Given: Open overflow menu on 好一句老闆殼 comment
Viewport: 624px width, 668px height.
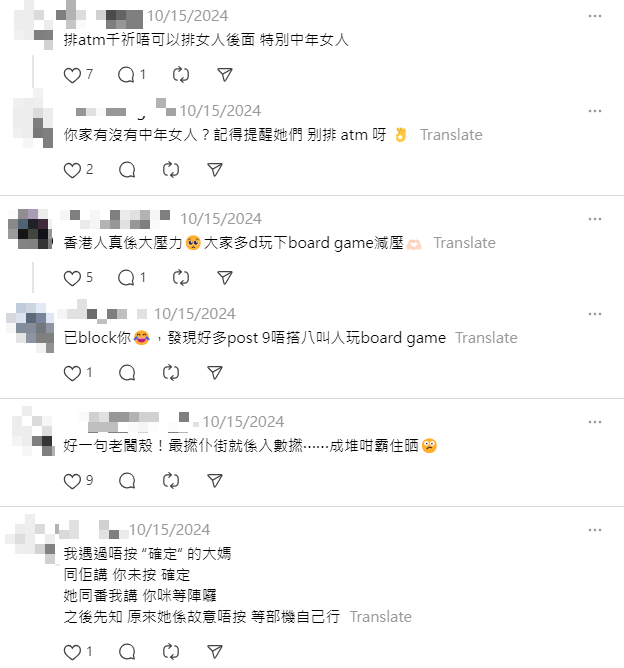Looking at the screenshot, I should pos(596,422).
